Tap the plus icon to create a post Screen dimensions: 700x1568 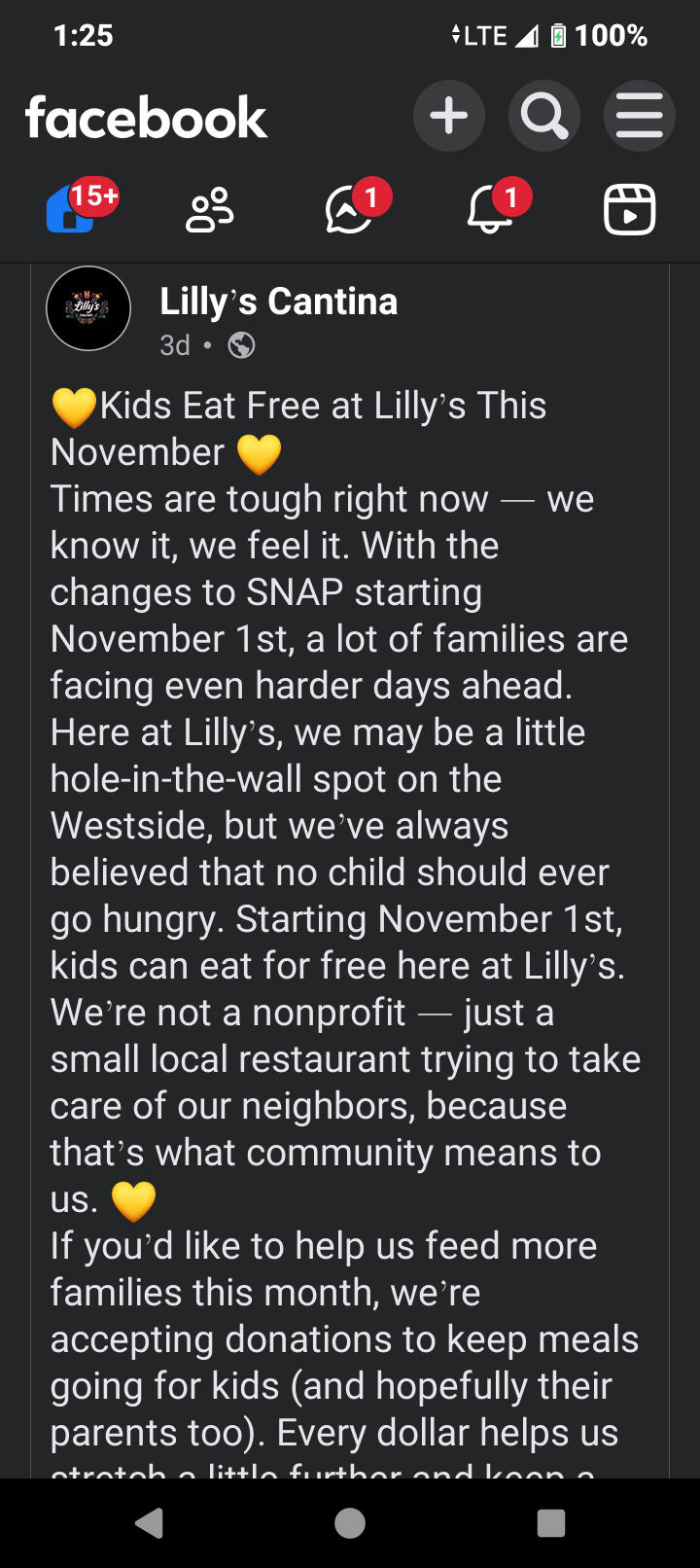tap(448, 117)
